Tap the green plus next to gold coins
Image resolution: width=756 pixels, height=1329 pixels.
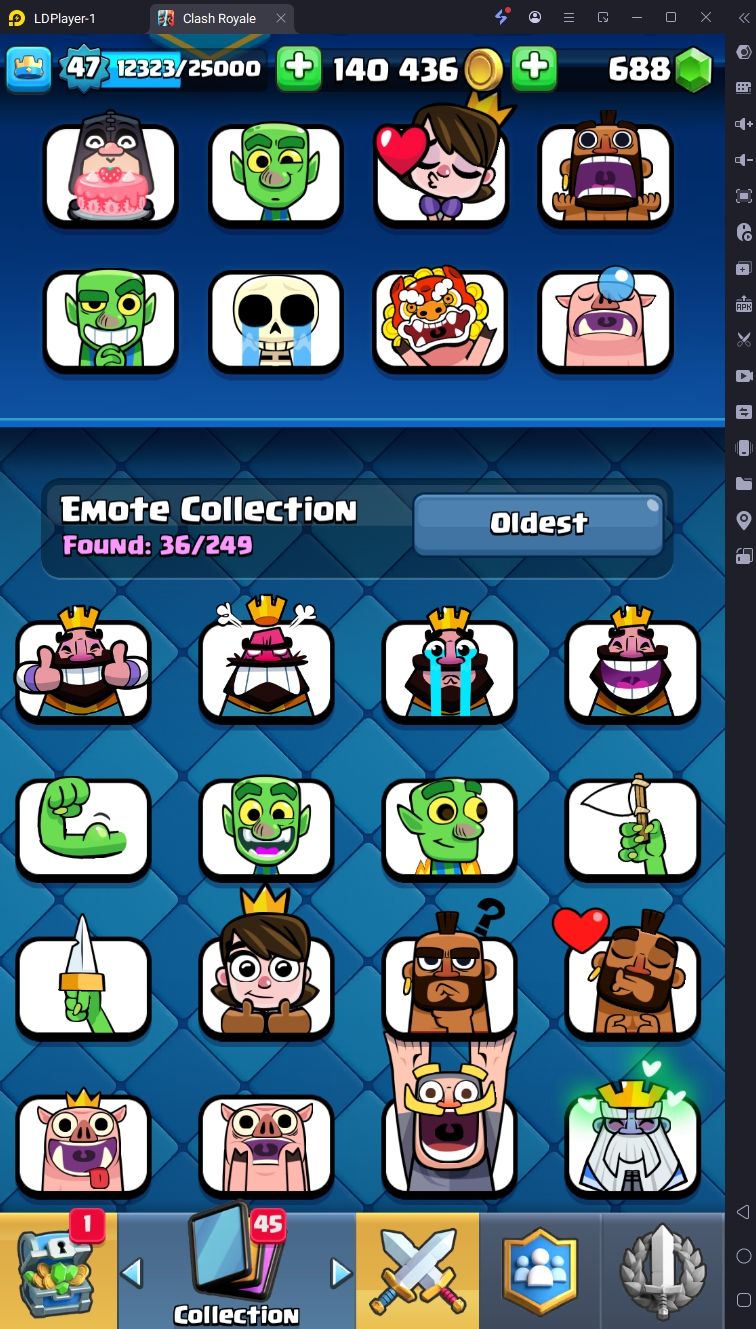pyautogui.click(x=534, y=68)
